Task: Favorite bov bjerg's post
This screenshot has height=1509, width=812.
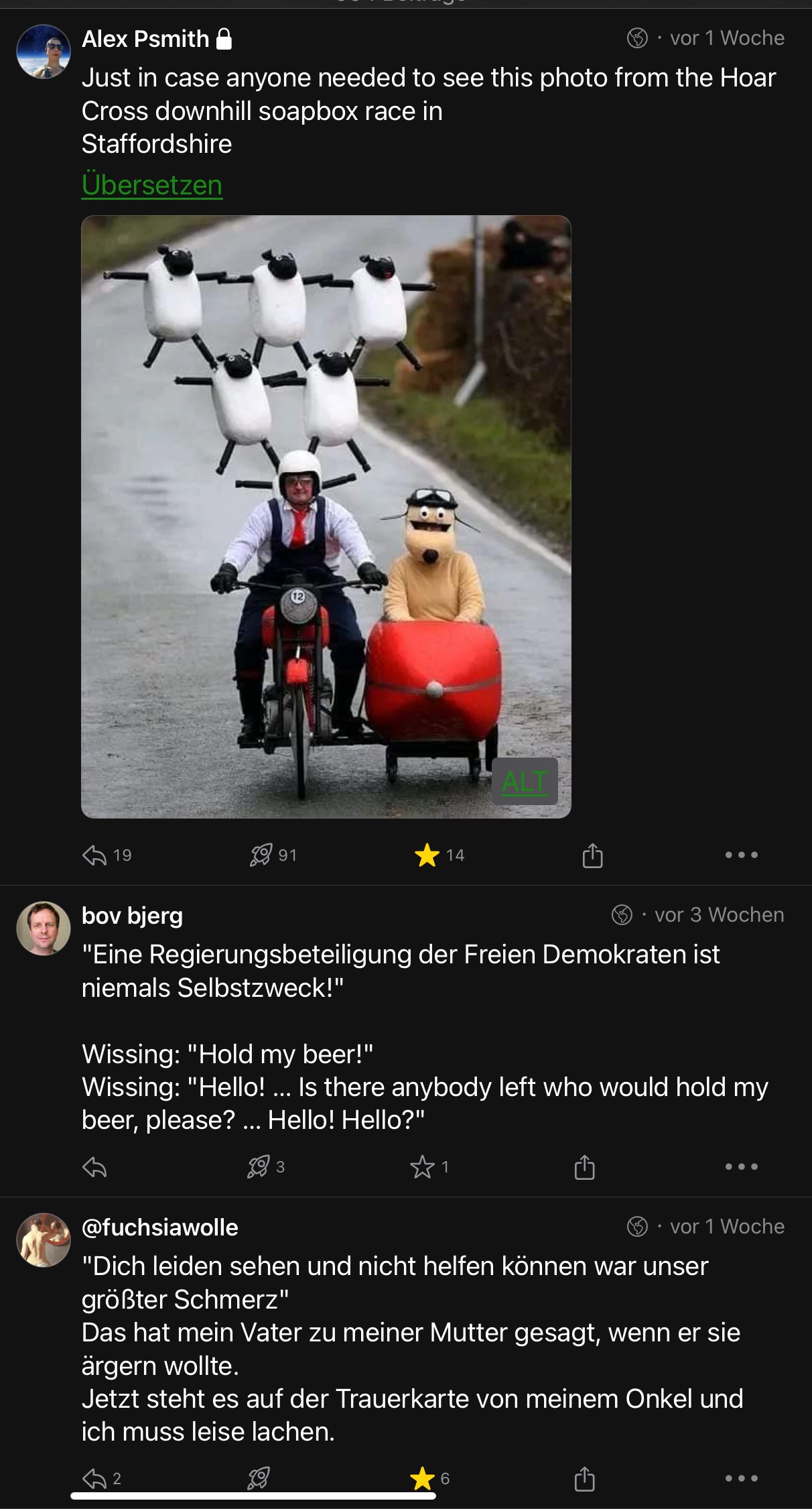Action: point(422,1168)
